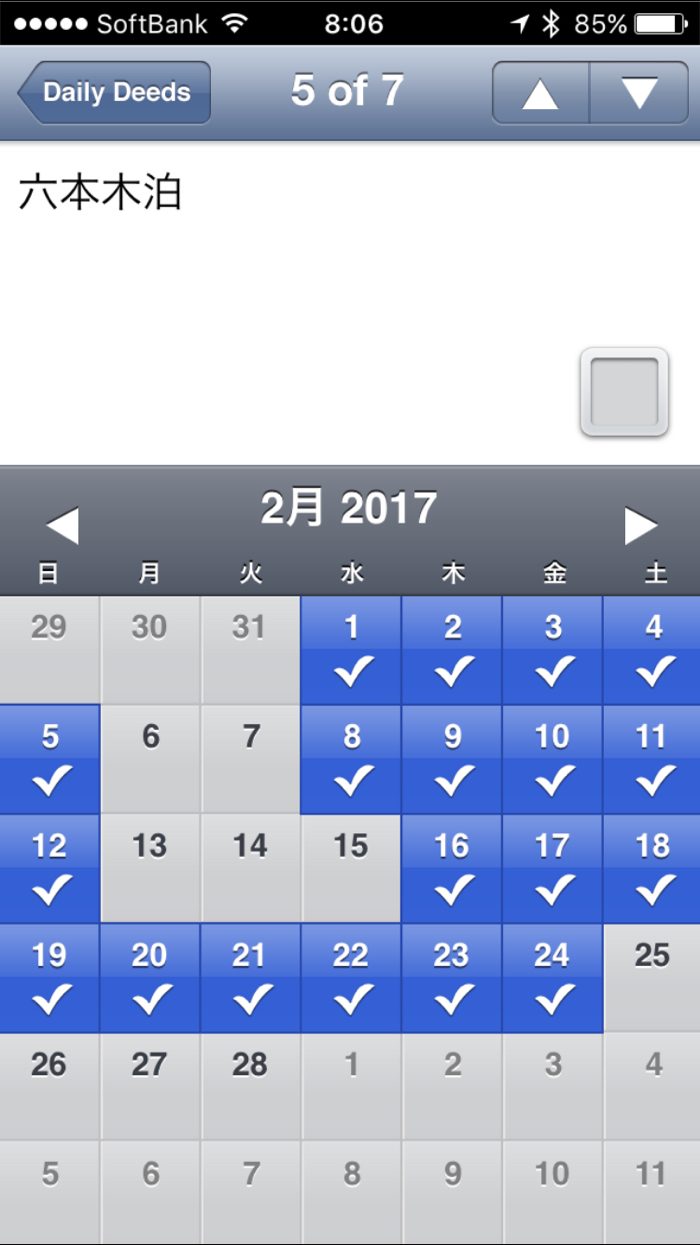Toggle the checkmark on February 10
This screenshot has height=1245, width=700.
(x=552, y=759)
